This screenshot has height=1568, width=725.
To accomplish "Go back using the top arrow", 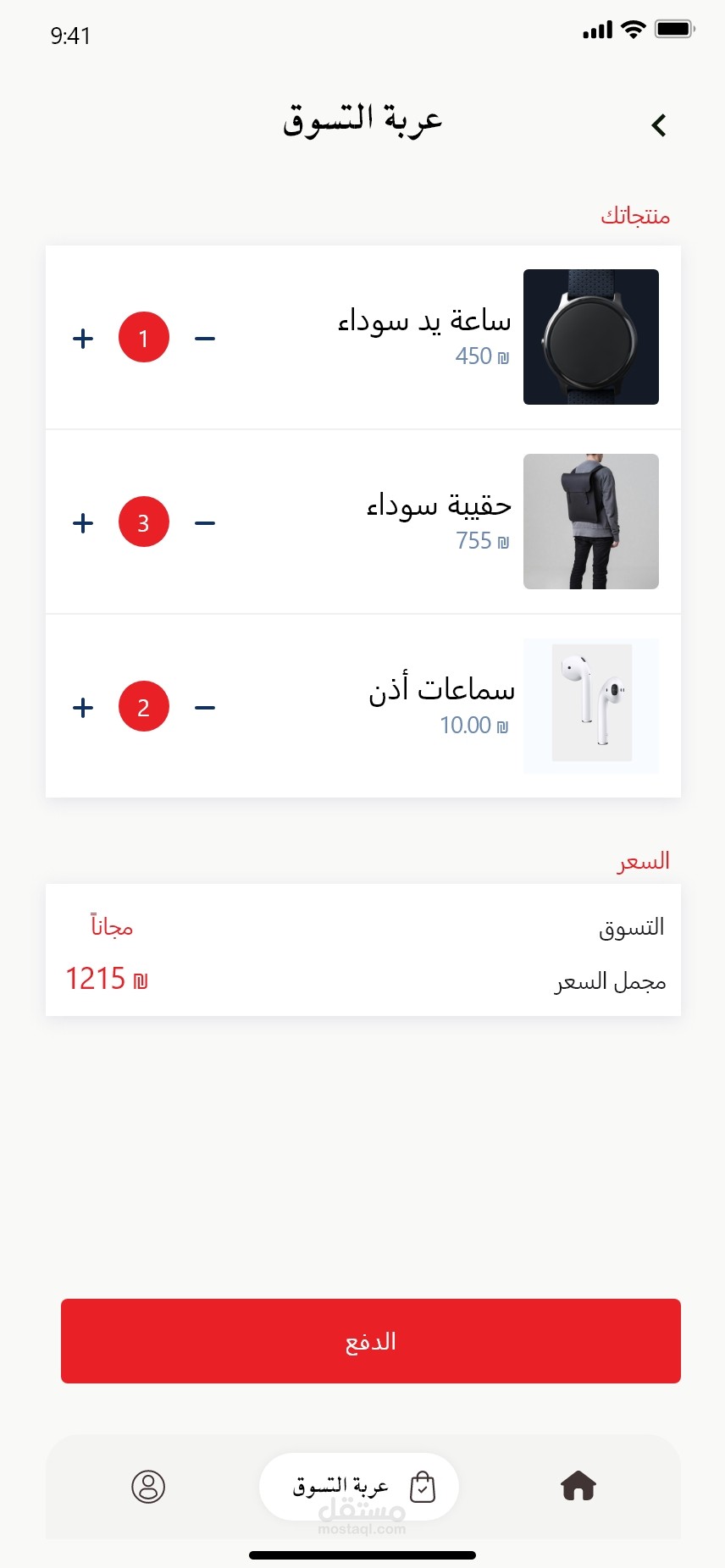I will (x=659, y=125).
